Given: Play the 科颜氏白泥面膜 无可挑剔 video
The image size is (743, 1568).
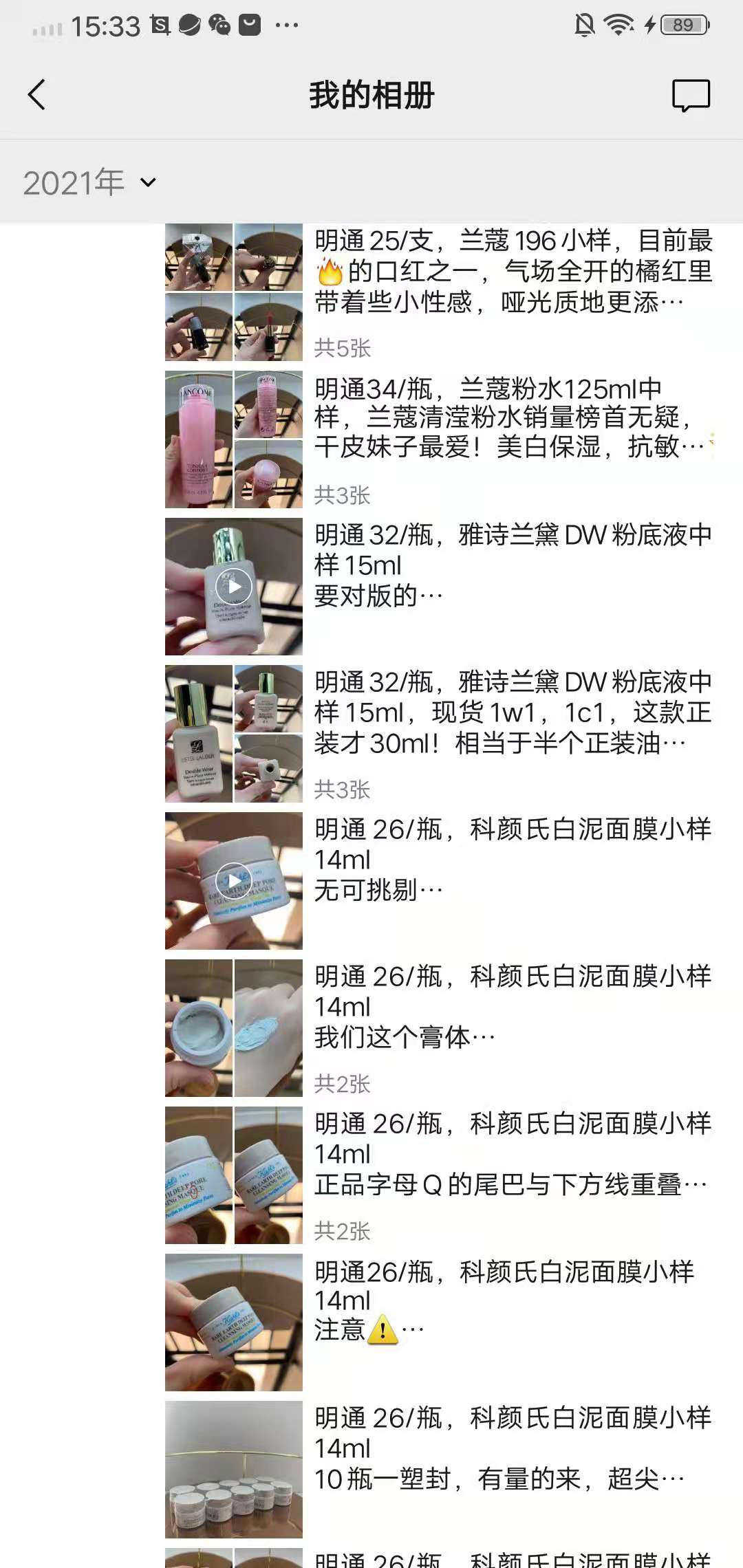Looking at the screenshot, I should (234, 881).
